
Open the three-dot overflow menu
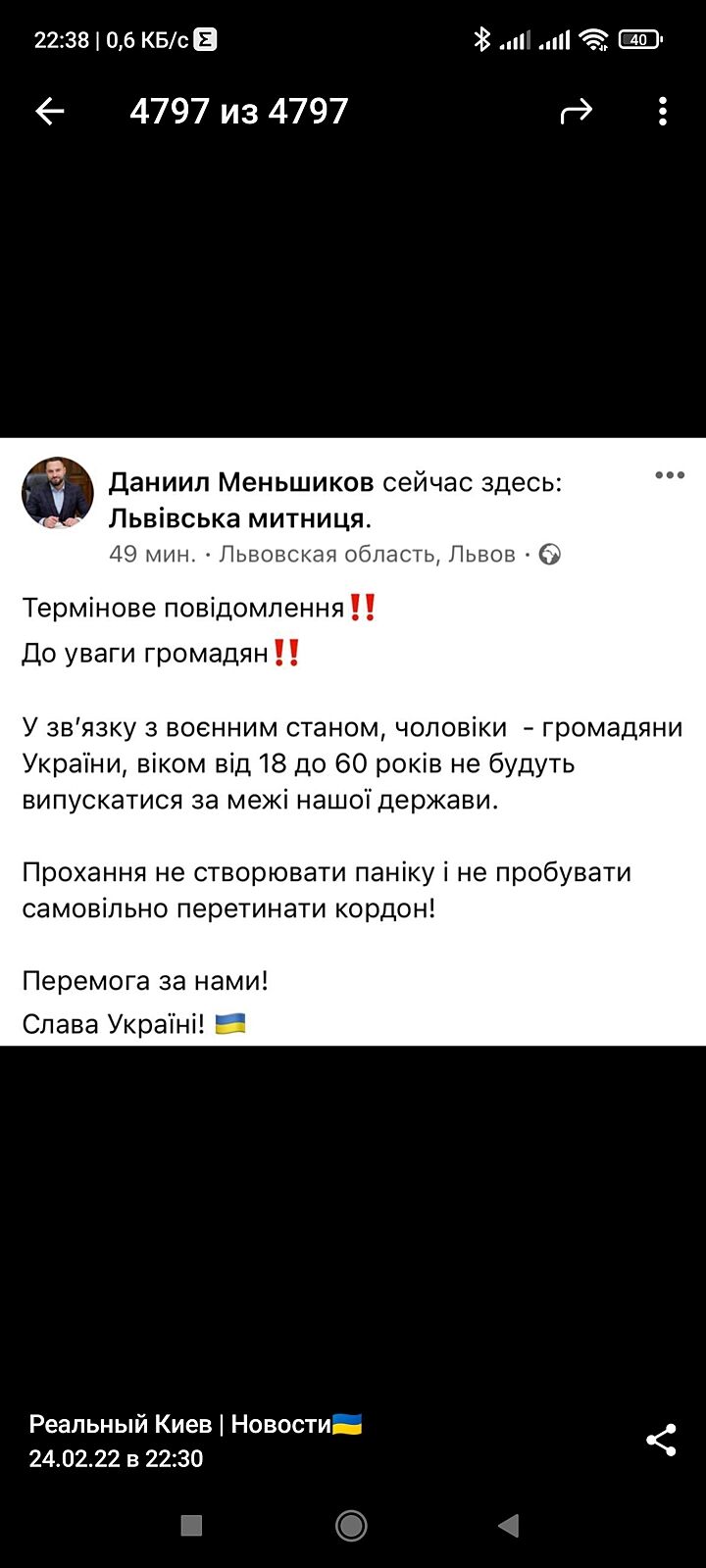point(663,112)
